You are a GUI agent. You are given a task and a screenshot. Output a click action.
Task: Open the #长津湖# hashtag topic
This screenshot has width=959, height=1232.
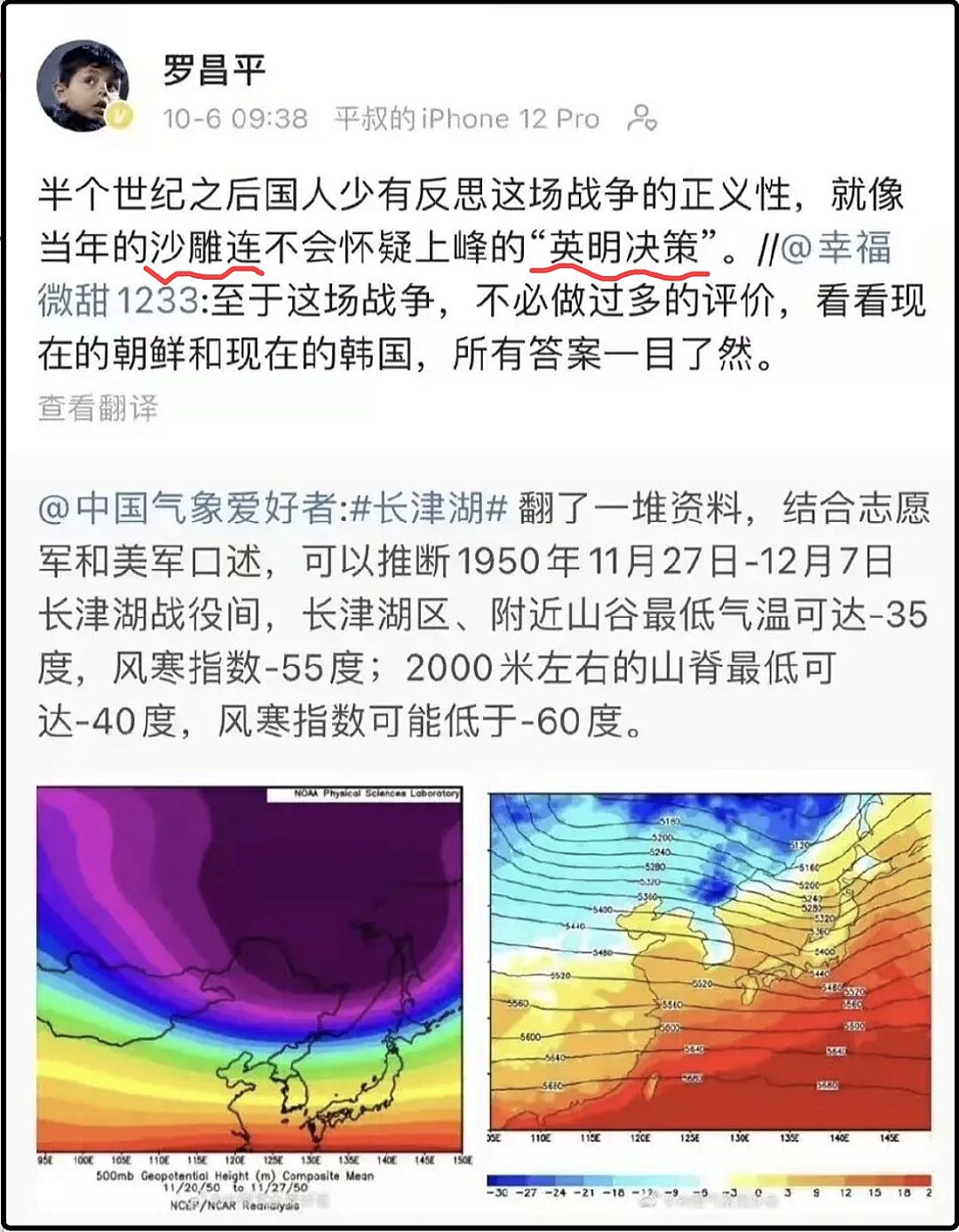pos(428,509)
